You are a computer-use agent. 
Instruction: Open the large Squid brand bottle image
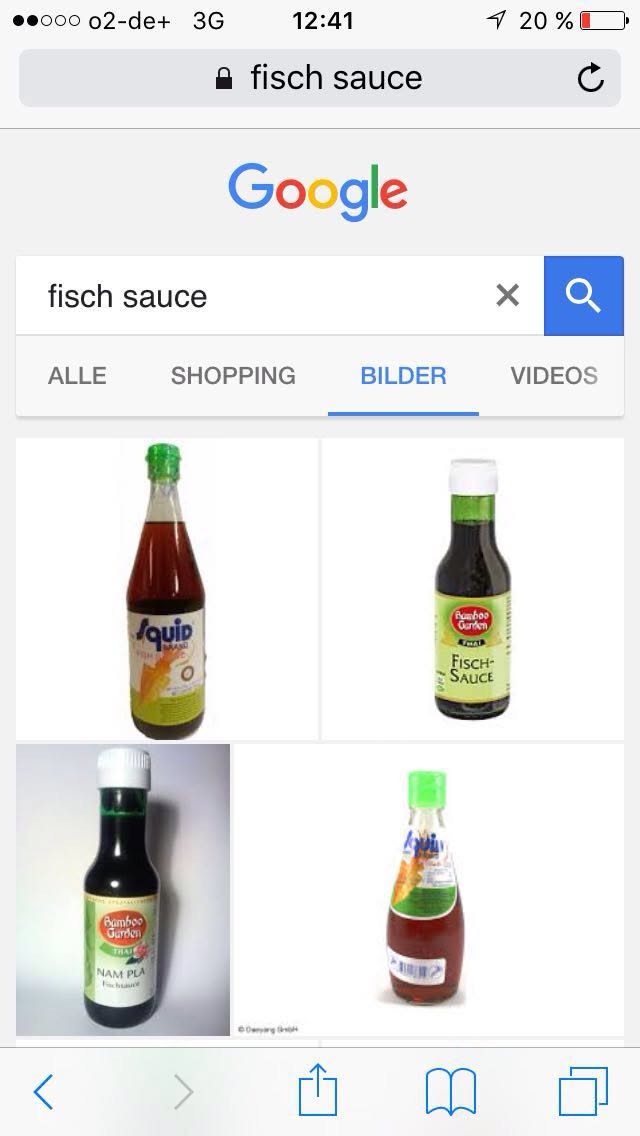pyautogui.click(x=167, y=588)
